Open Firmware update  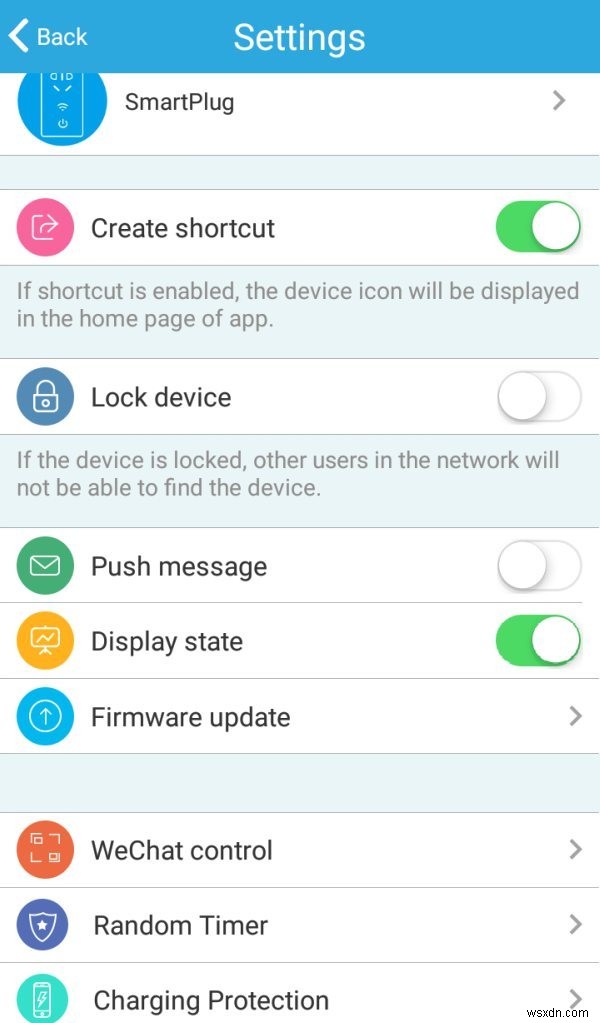tap(300, 716)
